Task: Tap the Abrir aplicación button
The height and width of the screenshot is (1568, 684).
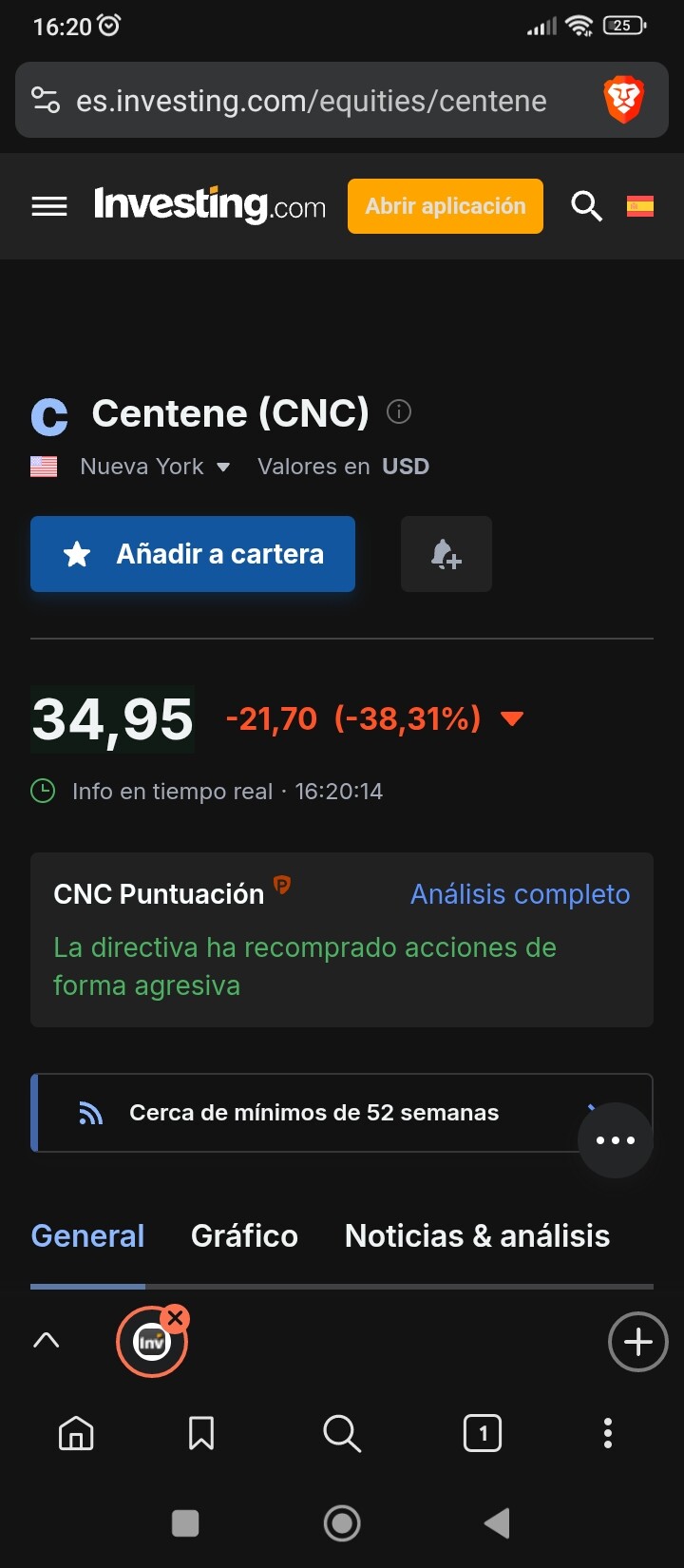Action: point(446,206)
